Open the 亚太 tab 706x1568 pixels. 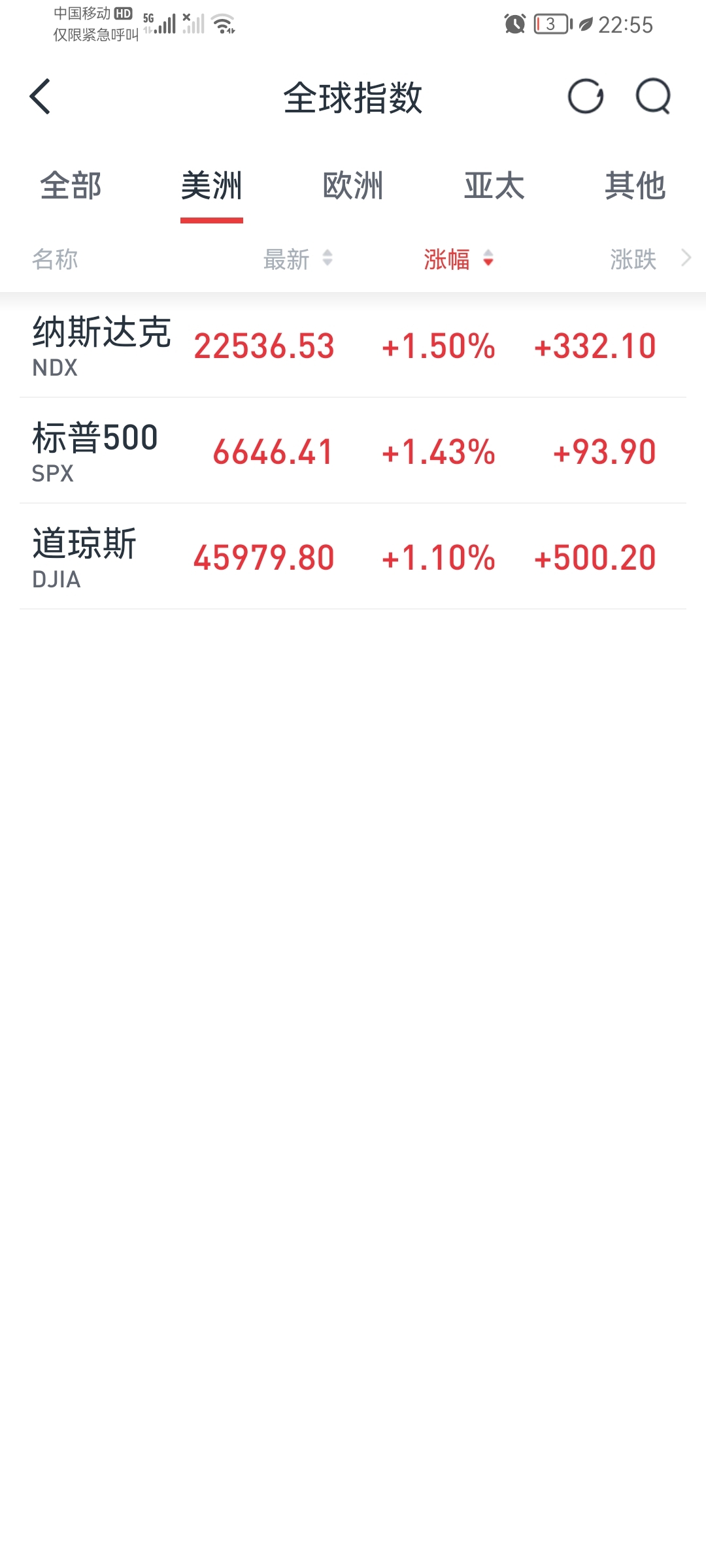494,186
